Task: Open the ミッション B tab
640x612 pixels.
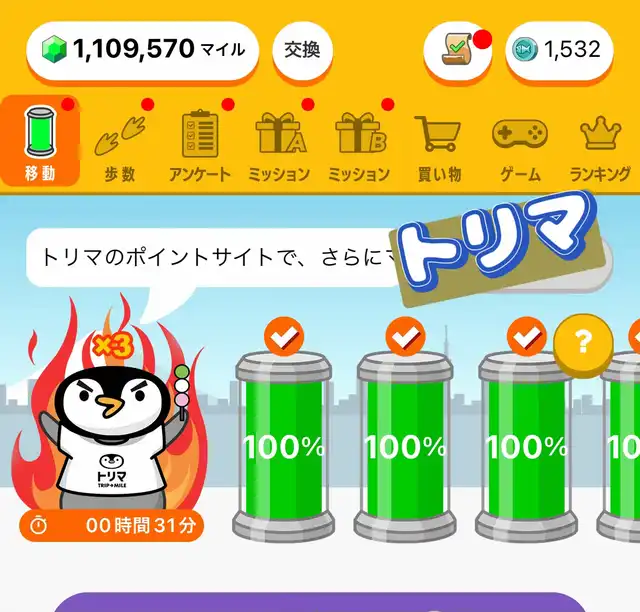Action: (x=358, y=146)
